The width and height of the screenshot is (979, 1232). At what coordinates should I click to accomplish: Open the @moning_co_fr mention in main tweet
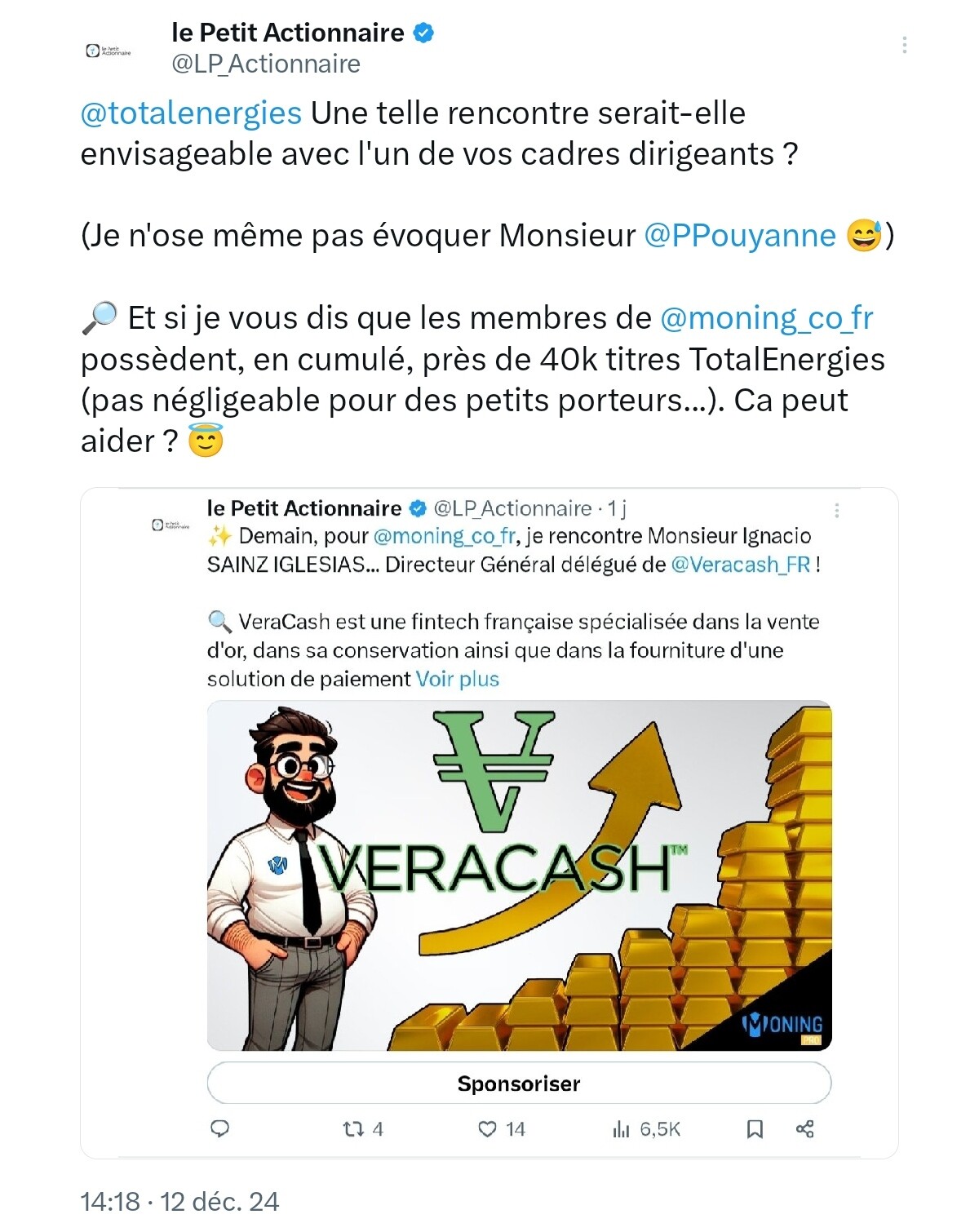click(766, 318)
